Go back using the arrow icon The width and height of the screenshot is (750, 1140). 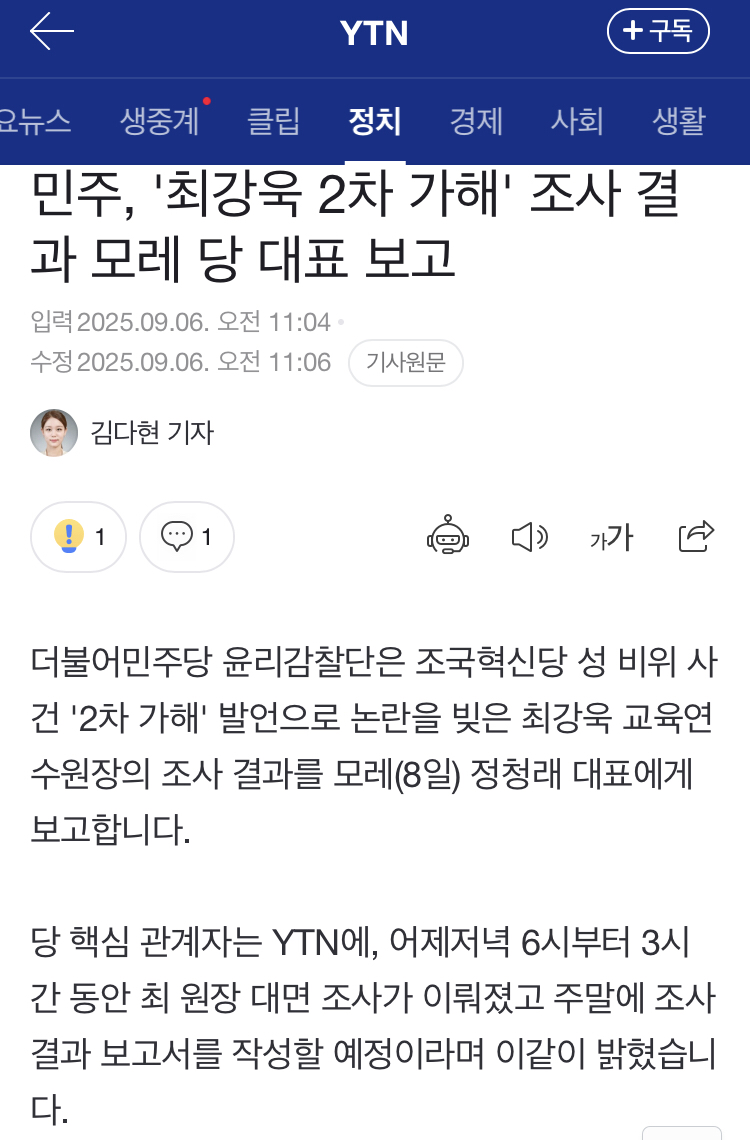click(52, 32)
